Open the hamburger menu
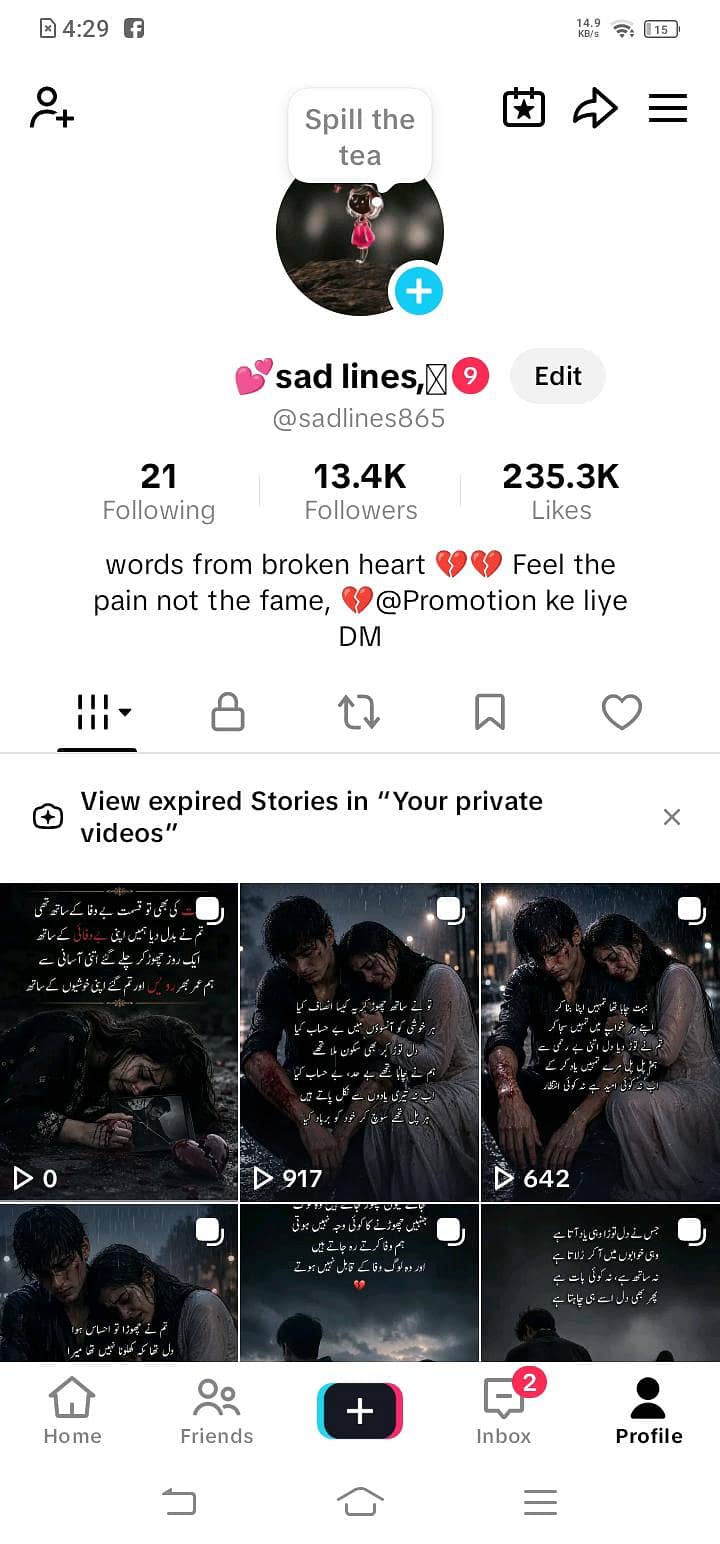 point(667,108)
